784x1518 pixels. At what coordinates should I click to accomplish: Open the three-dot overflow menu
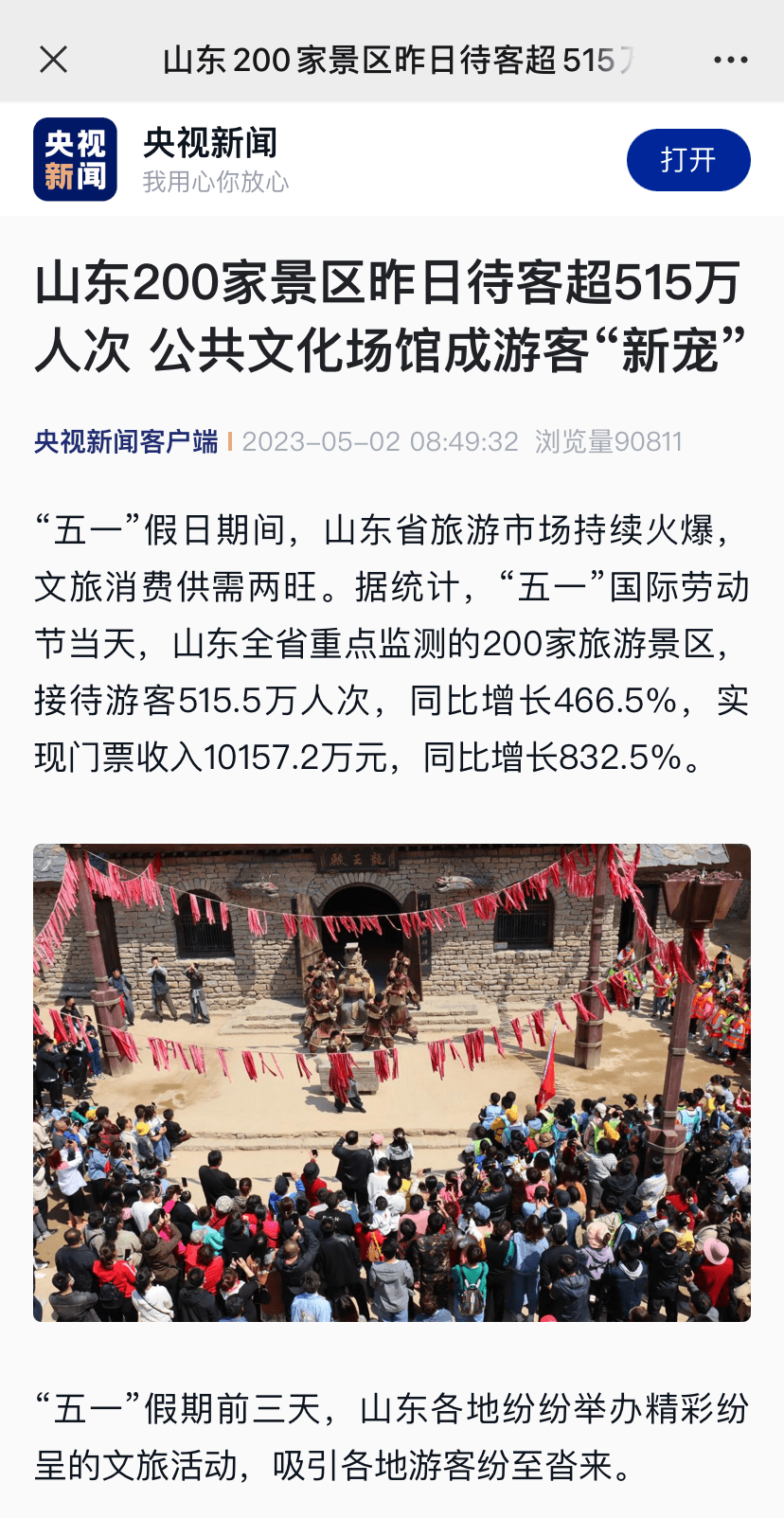tap(730, 60)
